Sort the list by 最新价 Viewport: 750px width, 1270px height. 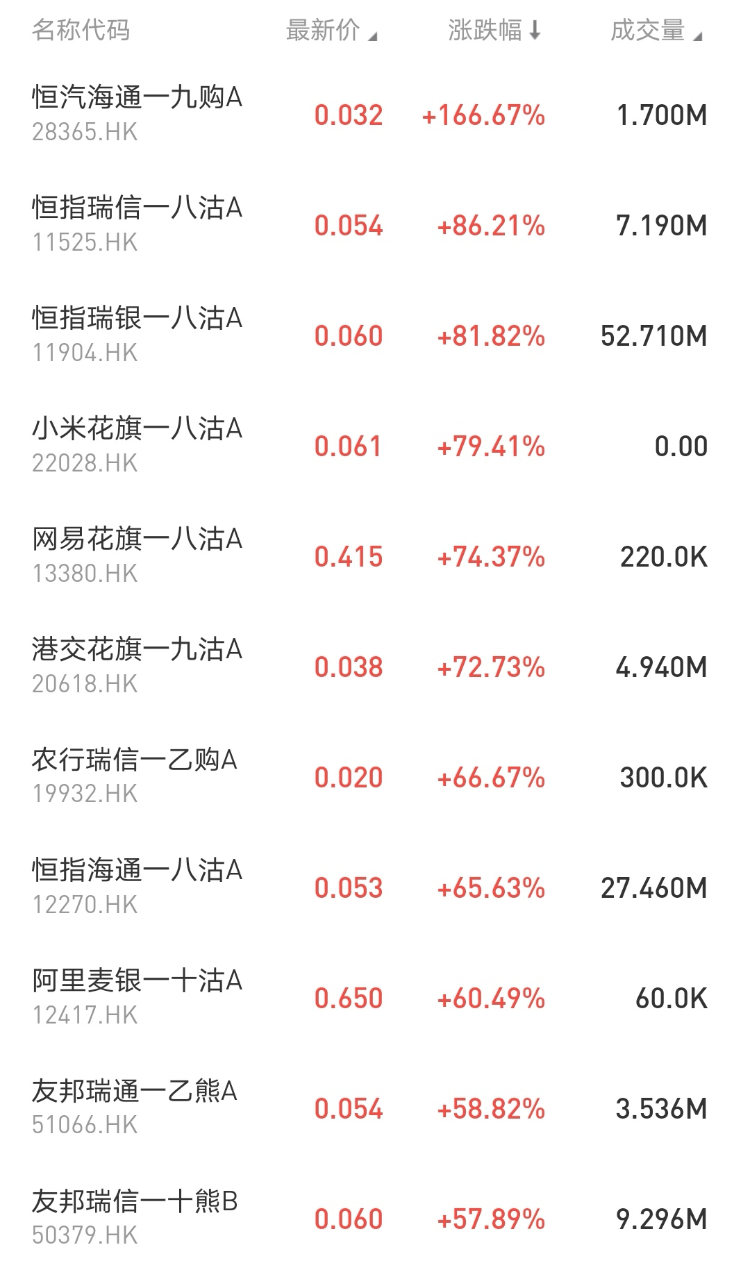point(331,31)
